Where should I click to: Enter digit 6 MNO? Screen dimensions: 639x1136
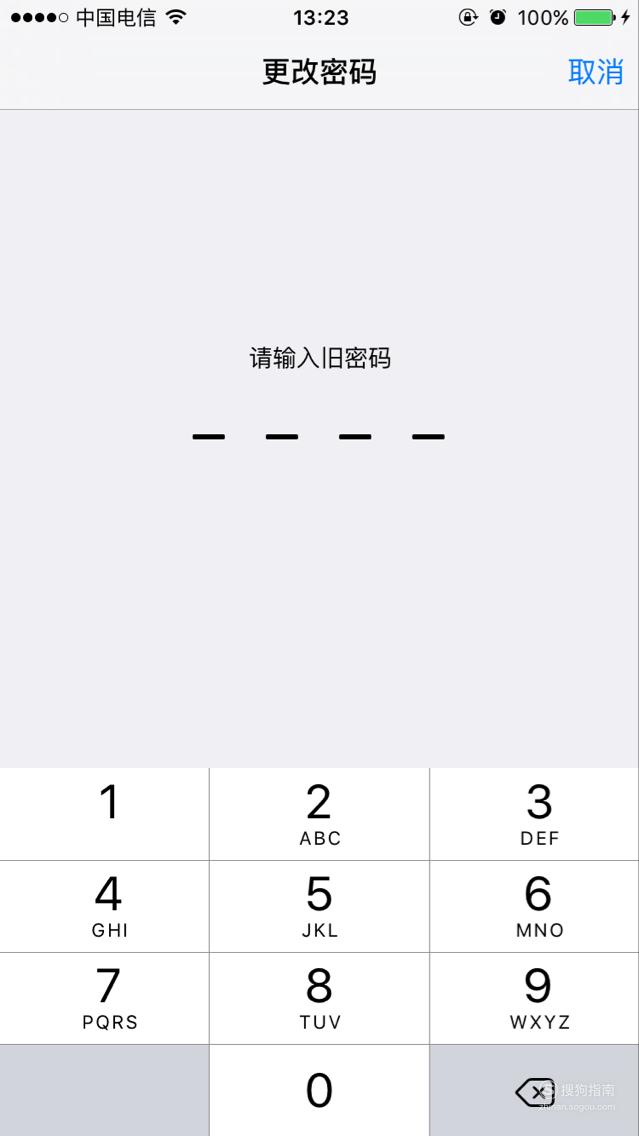(535, 906)
